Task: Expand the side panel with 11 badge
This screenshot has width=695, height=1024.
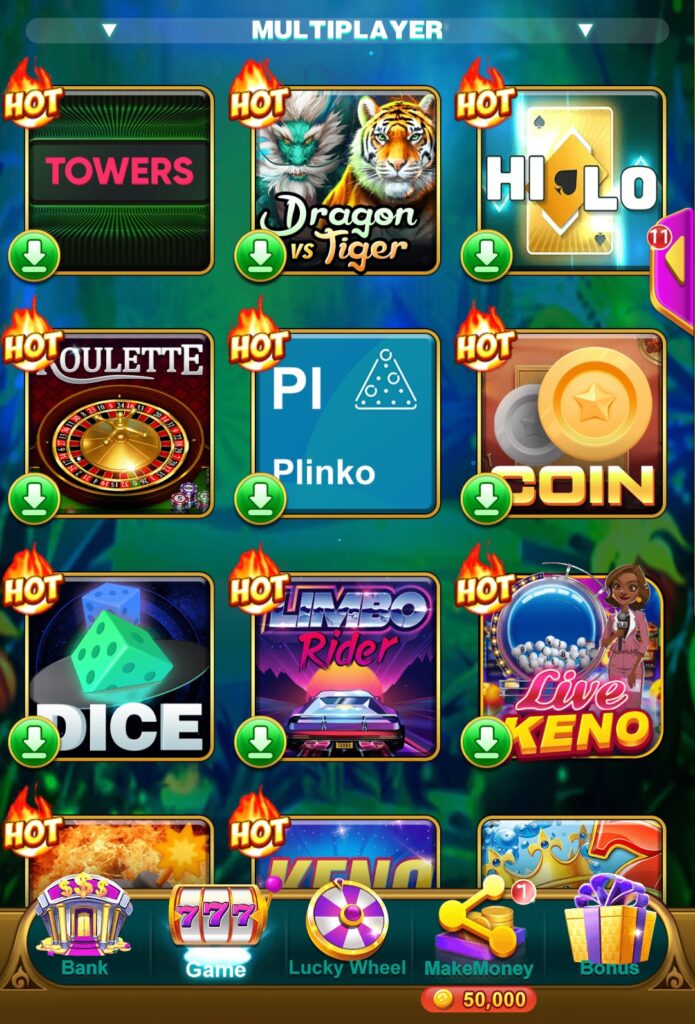Action: point(675,270)
